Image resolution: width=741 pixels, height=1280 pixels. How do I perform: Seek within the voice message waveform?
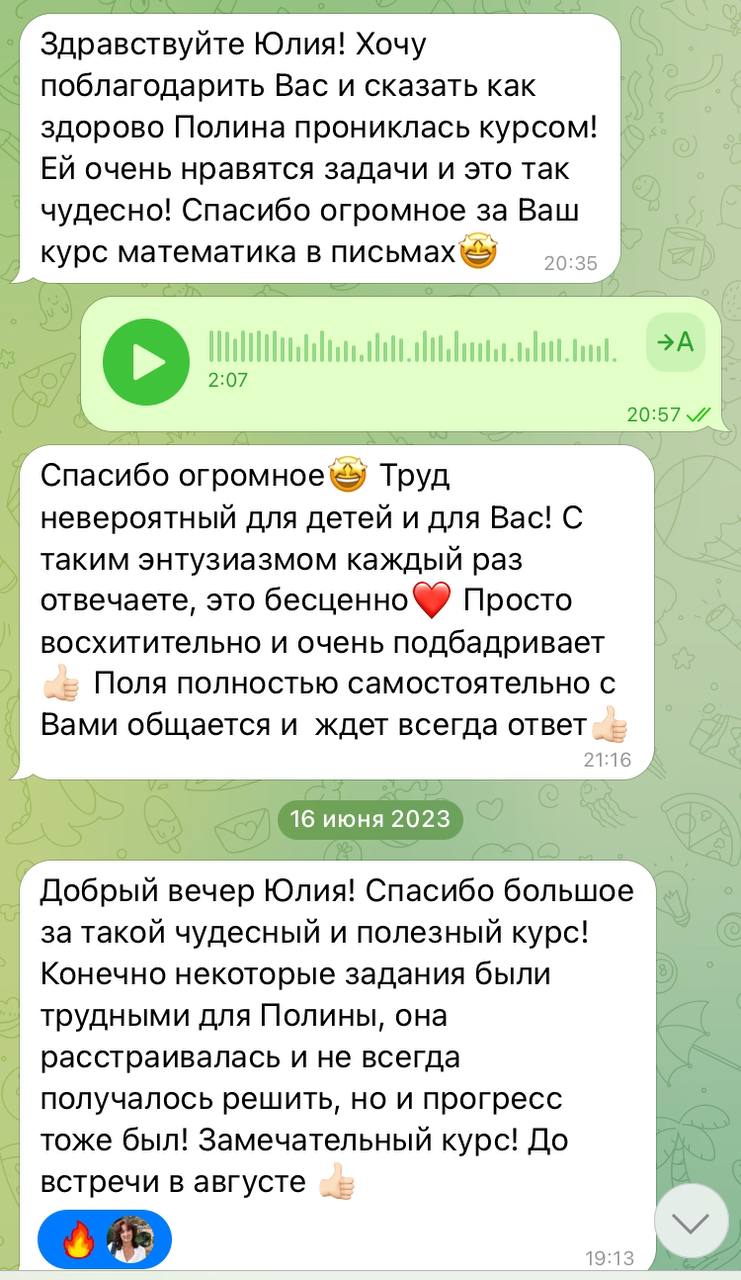[410, 348]
